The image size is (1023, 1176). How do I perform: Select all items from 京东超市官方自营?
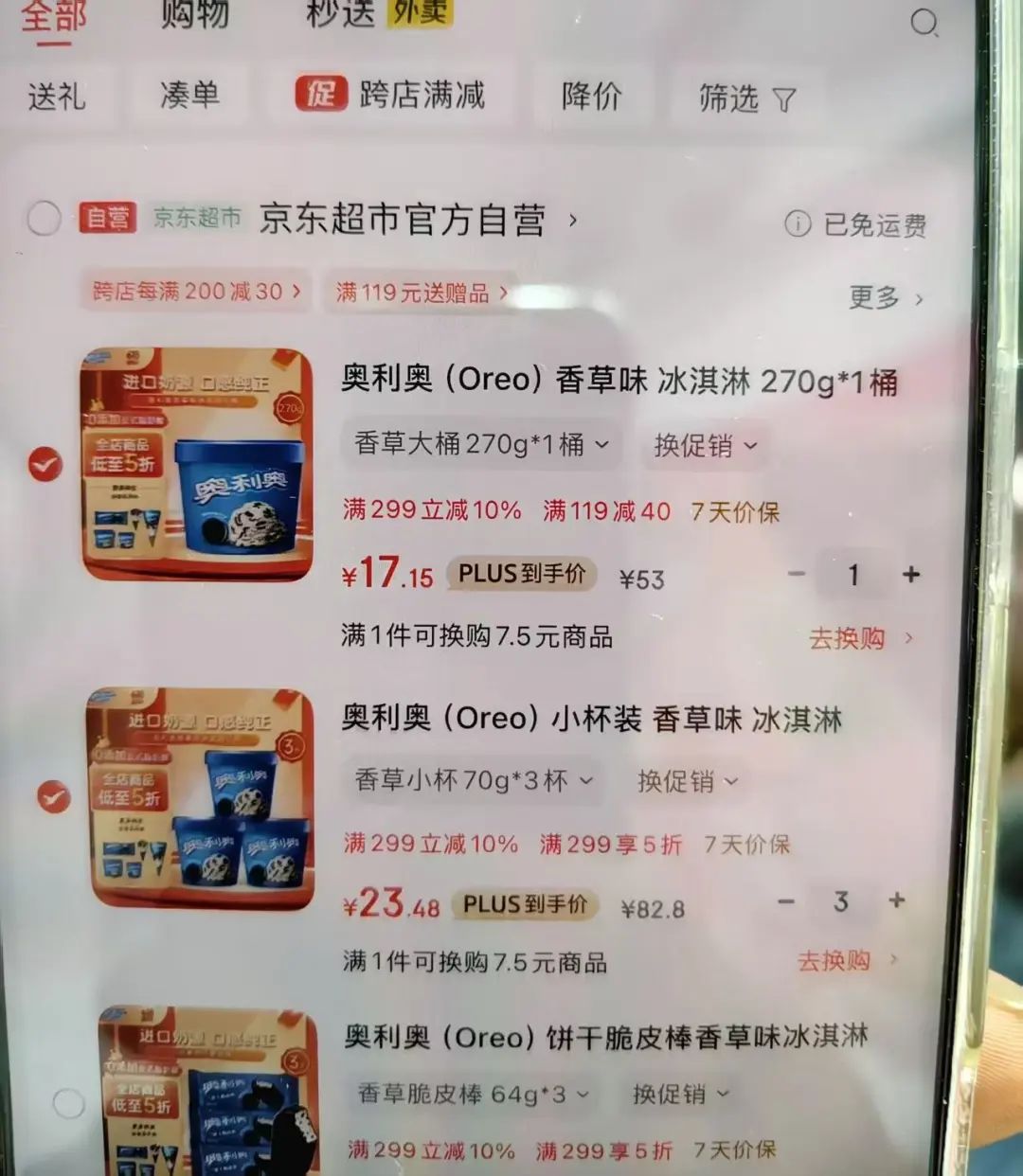pyautogui.click(x=44, y=219)
